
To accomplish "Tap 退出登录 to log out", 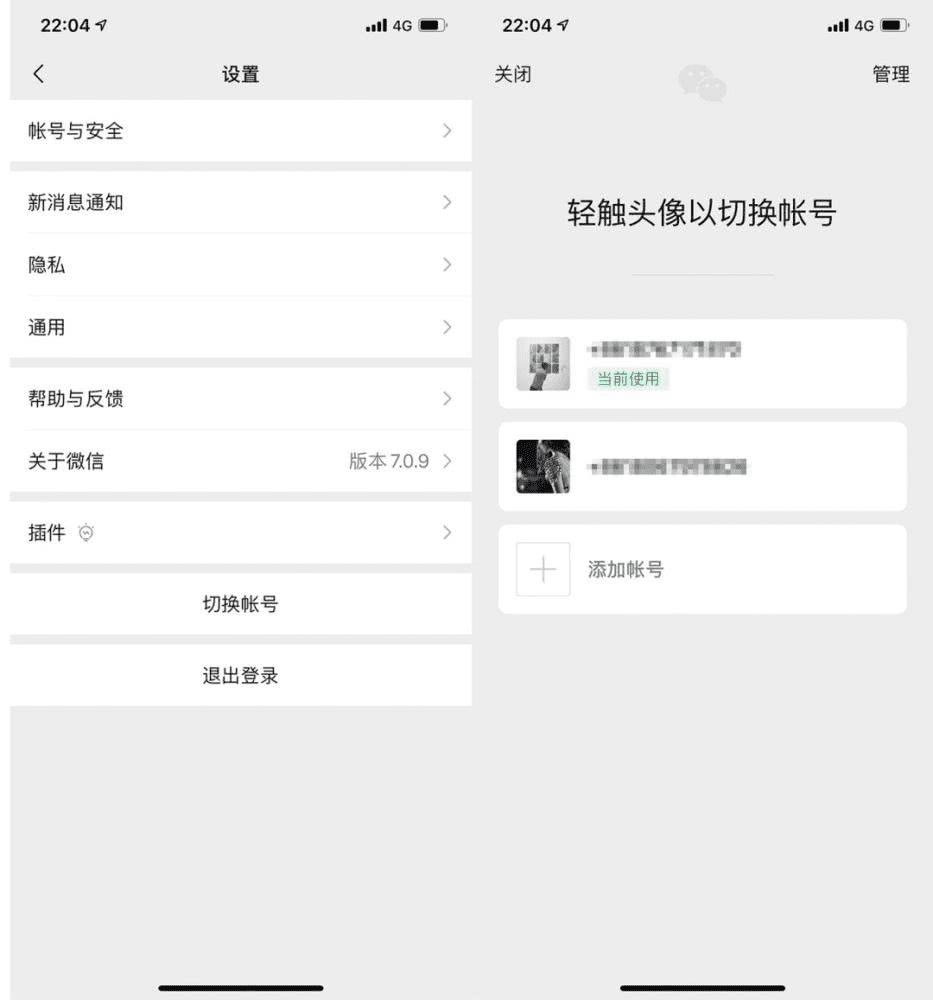I will [x=240, y=676].
